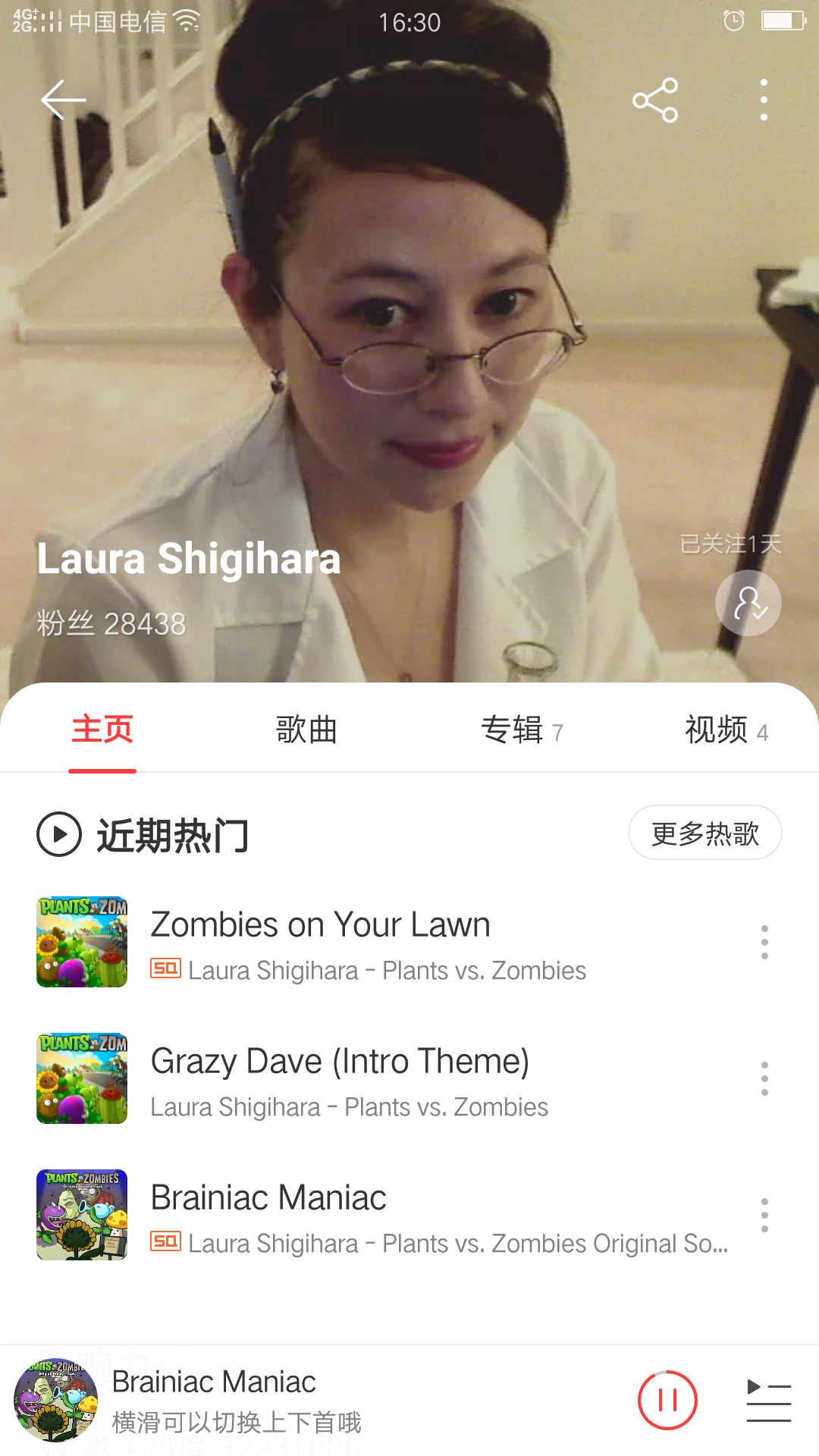Viewport: 819px width, 1456px height.
Task: Expand more hot songs via 更多热歌
Action: [x=704, y=832]
